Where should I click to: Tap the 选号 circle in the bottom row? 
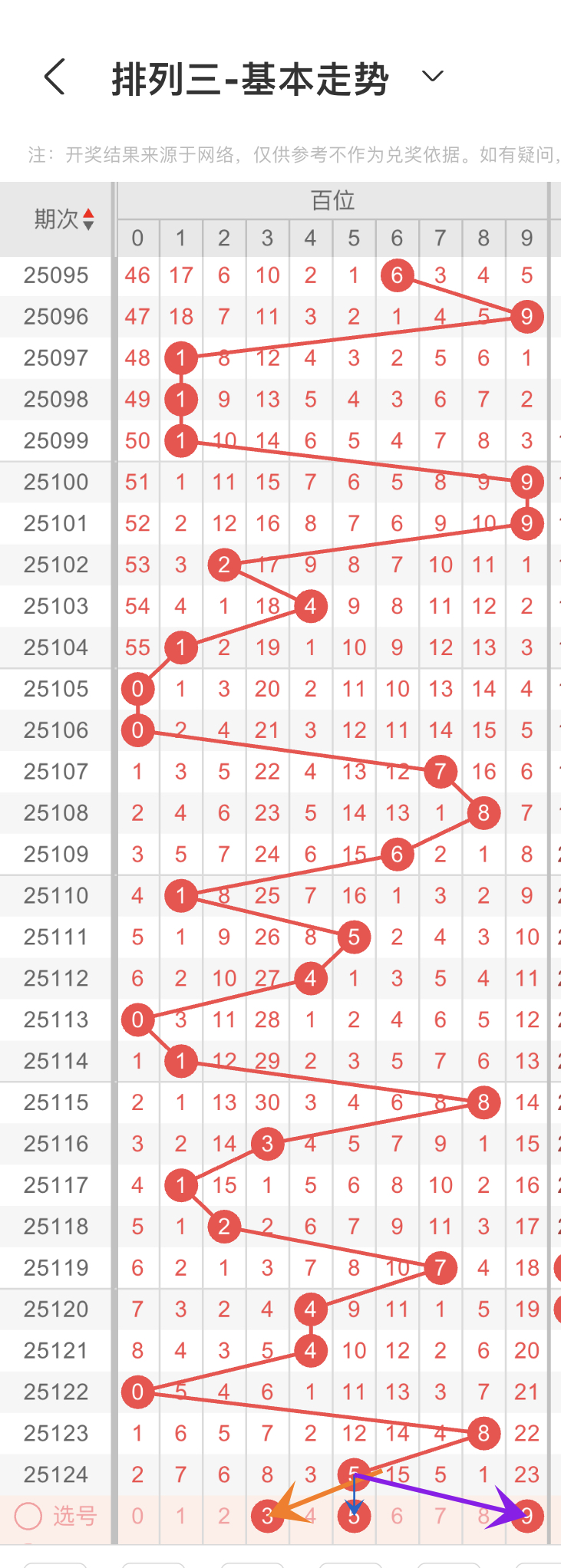(28, 1516)
